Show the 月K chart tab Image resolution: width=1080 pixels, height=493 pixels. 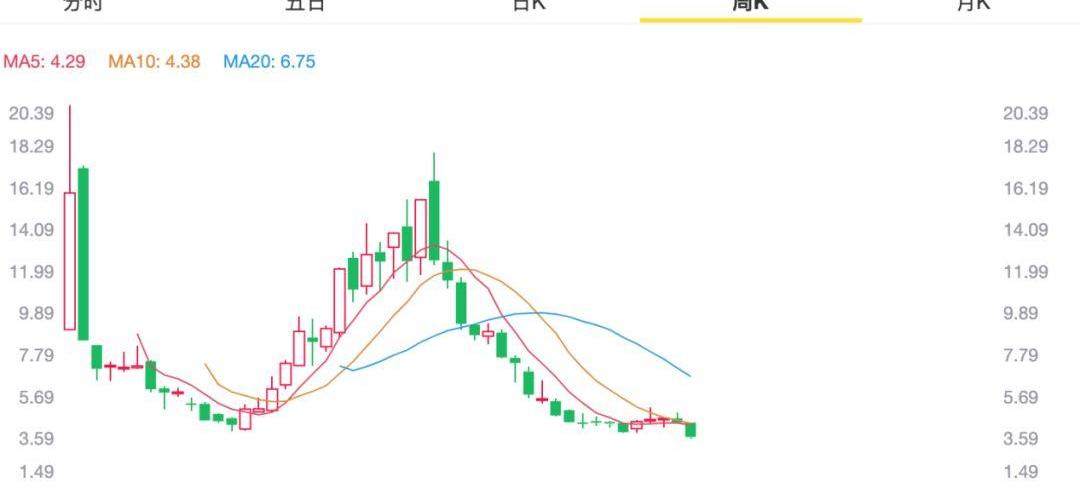pos(973,5)
